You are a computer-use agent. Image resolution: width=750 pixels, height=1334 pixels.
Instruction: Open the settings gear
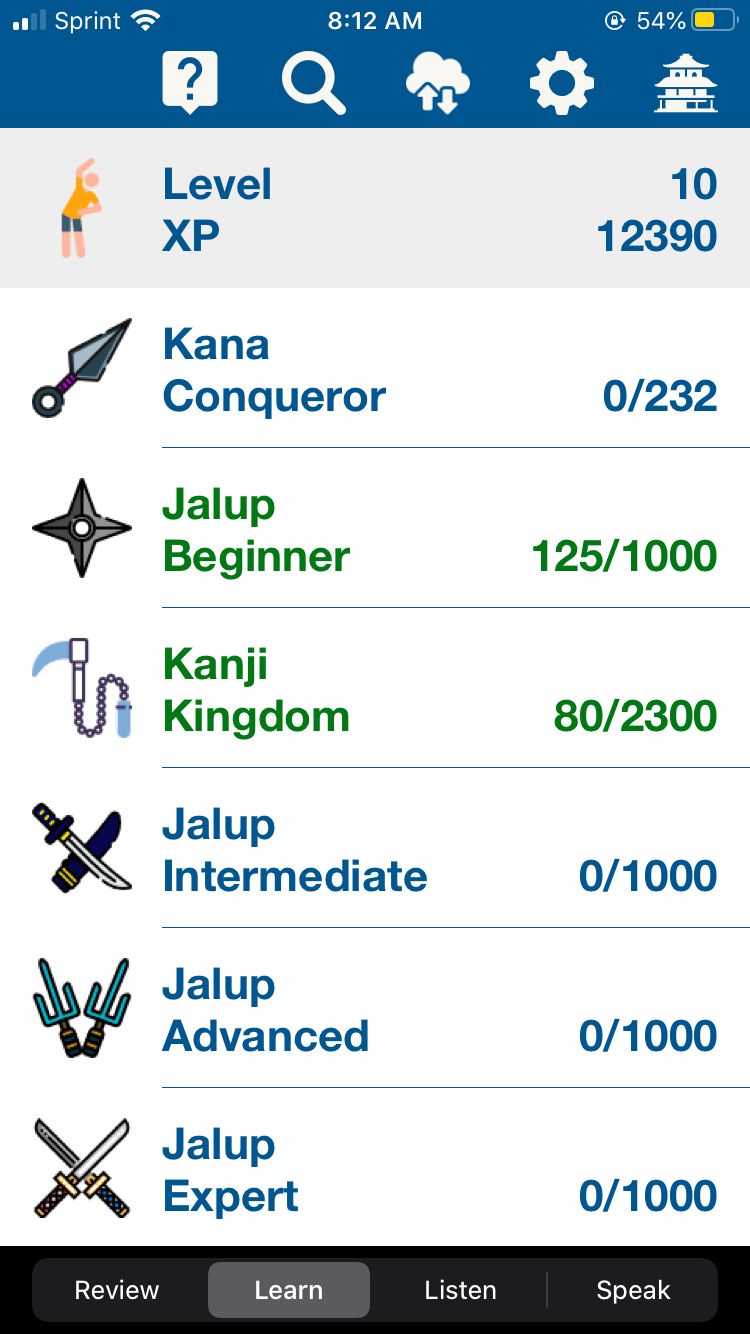click(x=561, y=83)
